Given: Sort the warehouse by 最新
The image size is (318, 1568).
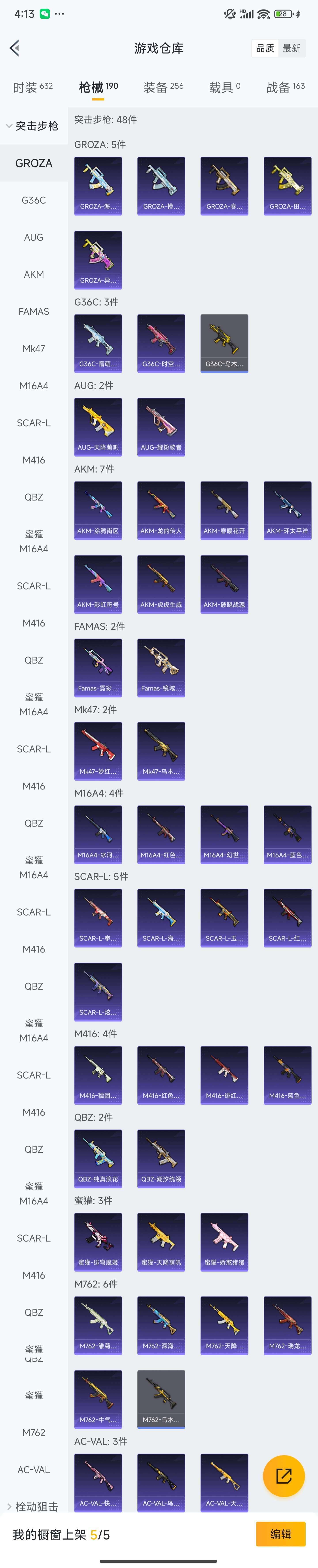Looking at the screenshot, I should (x=291, y=48).
